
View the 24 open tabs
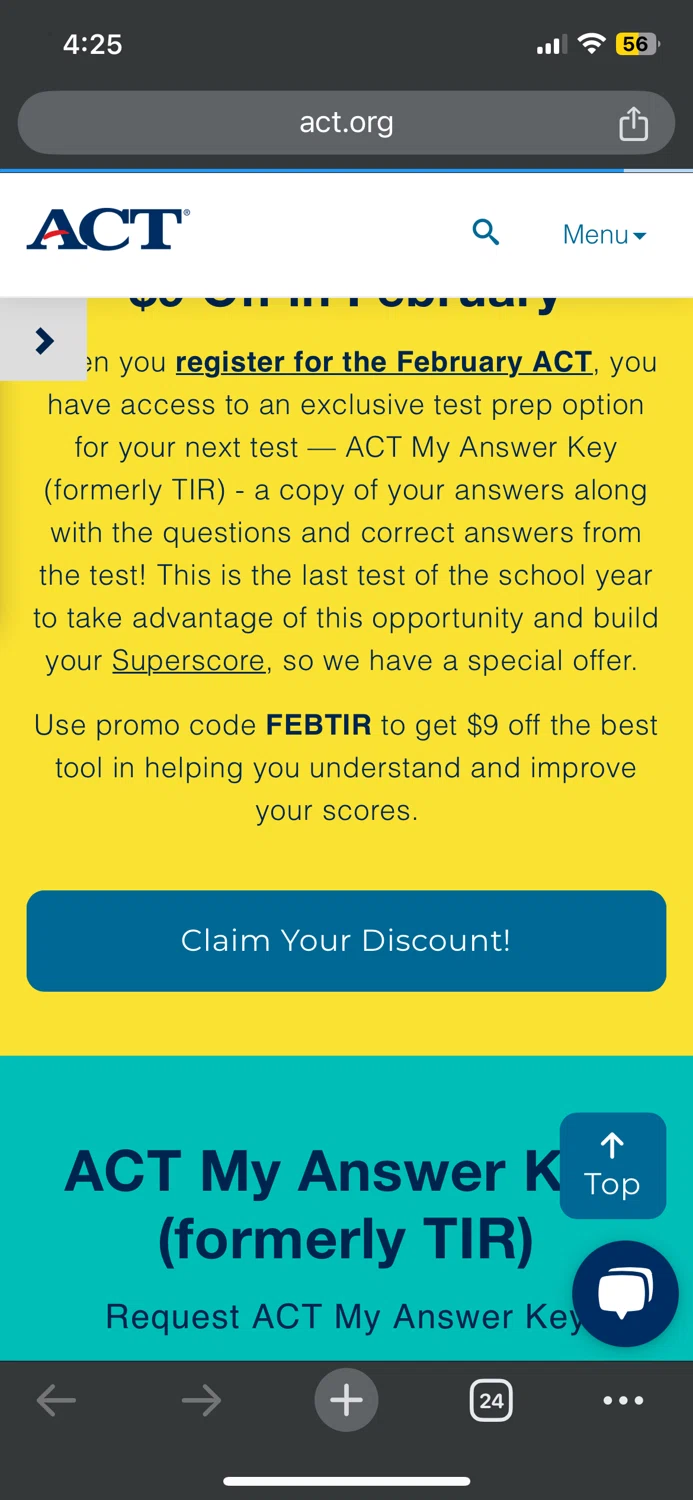point(491,1400)
